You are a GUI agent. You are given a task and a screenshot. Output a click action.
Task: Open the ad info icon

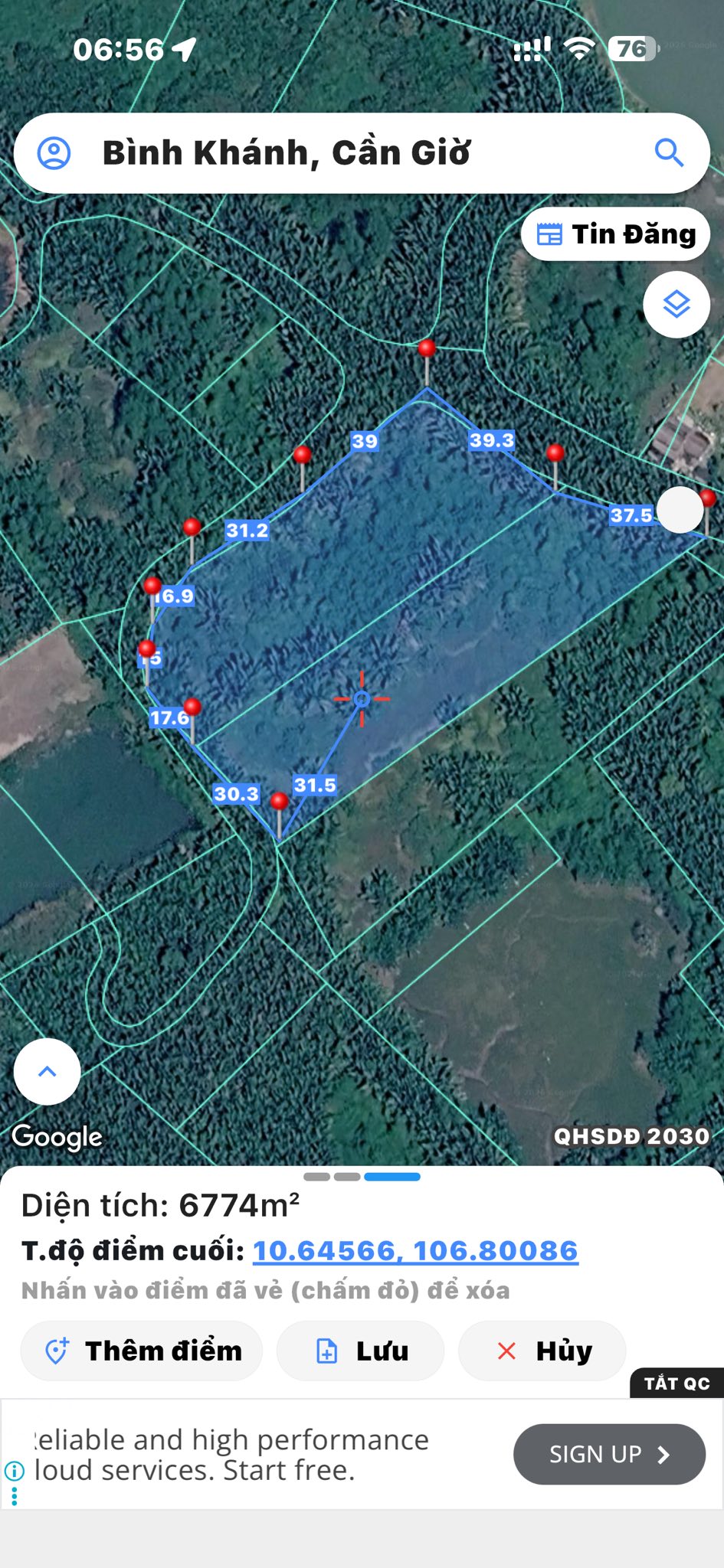(14, 1470)
